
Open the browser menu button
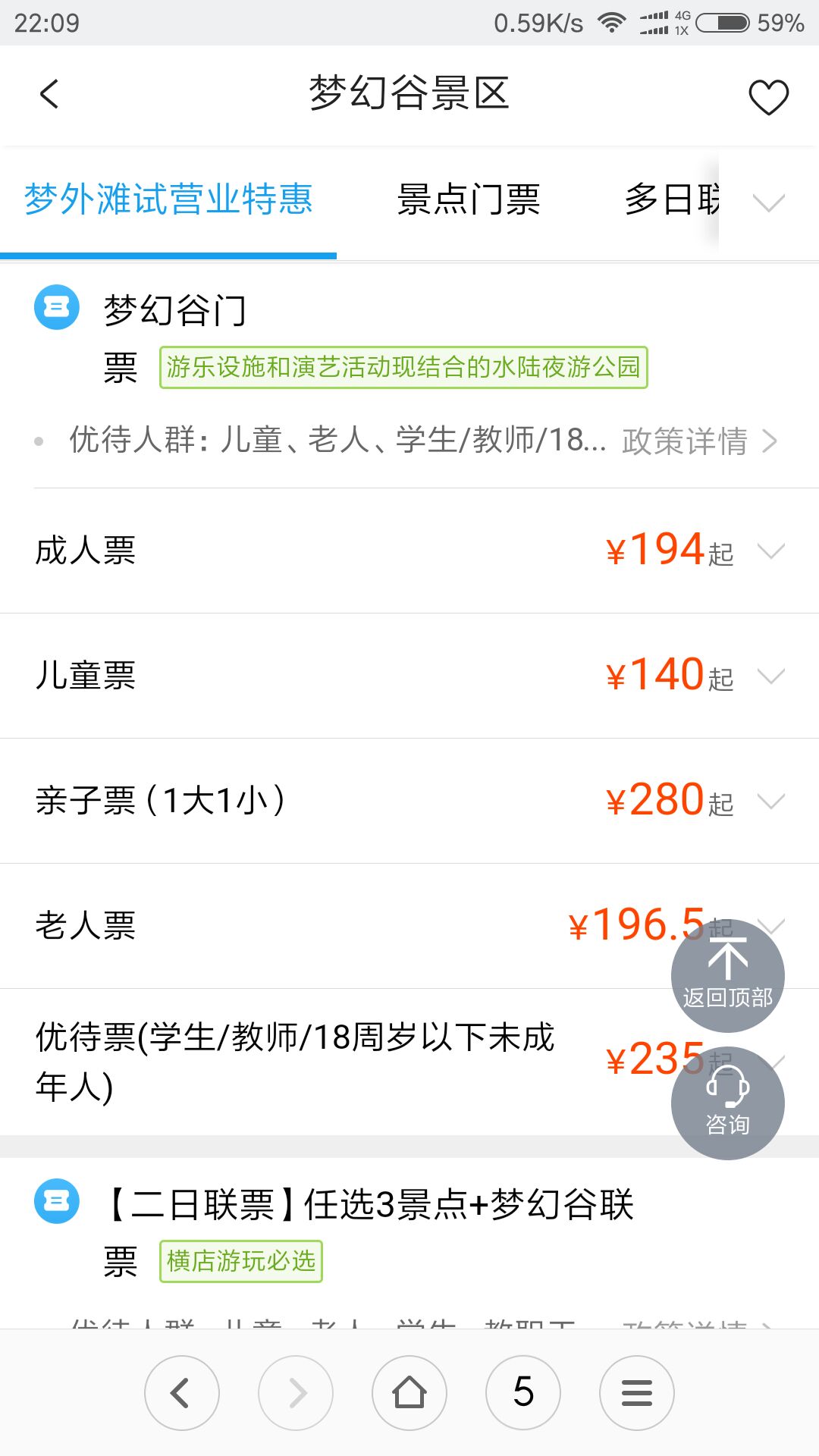pyautogui.click(x=637, y=1393)
